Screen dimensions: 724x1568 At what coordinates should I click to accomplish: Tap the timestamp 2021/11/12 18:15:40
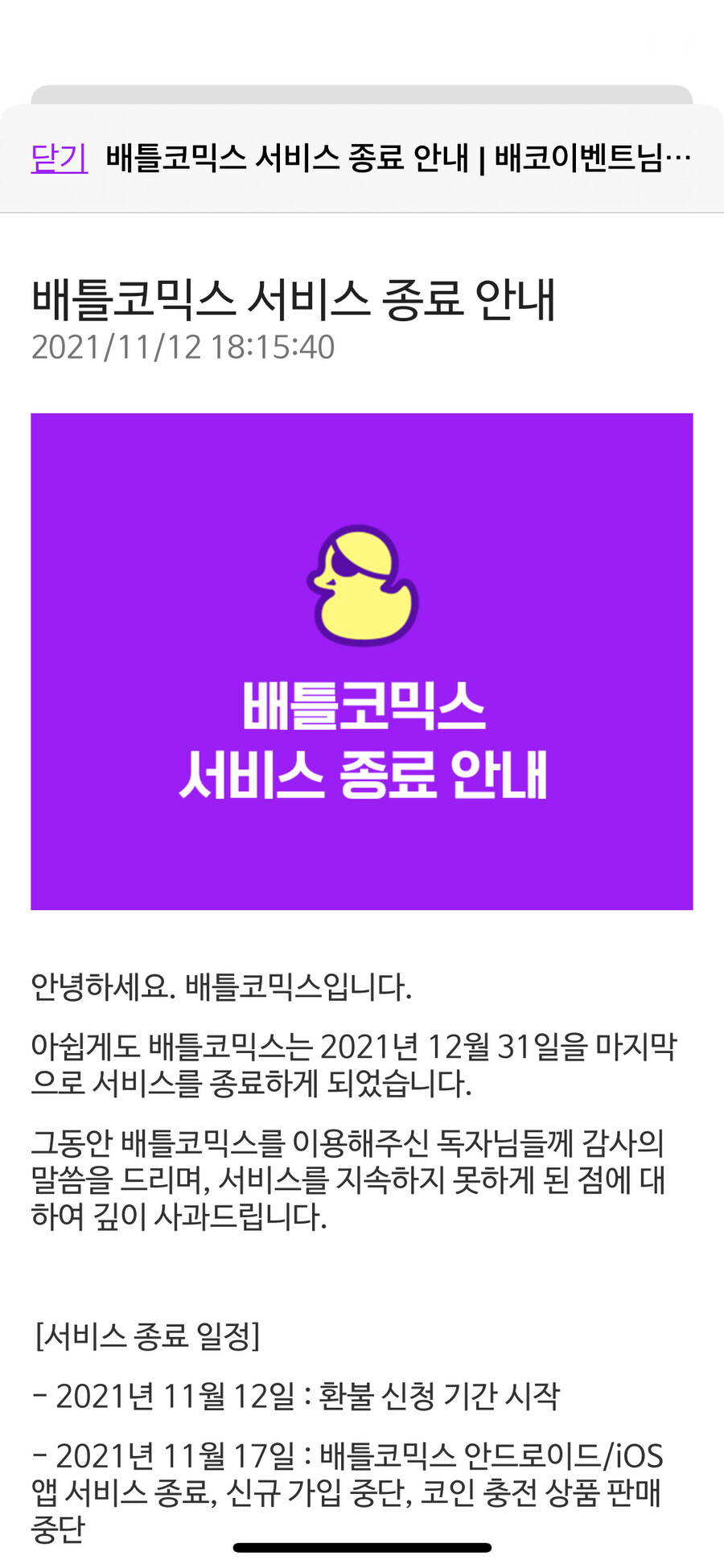coord(183,347)
